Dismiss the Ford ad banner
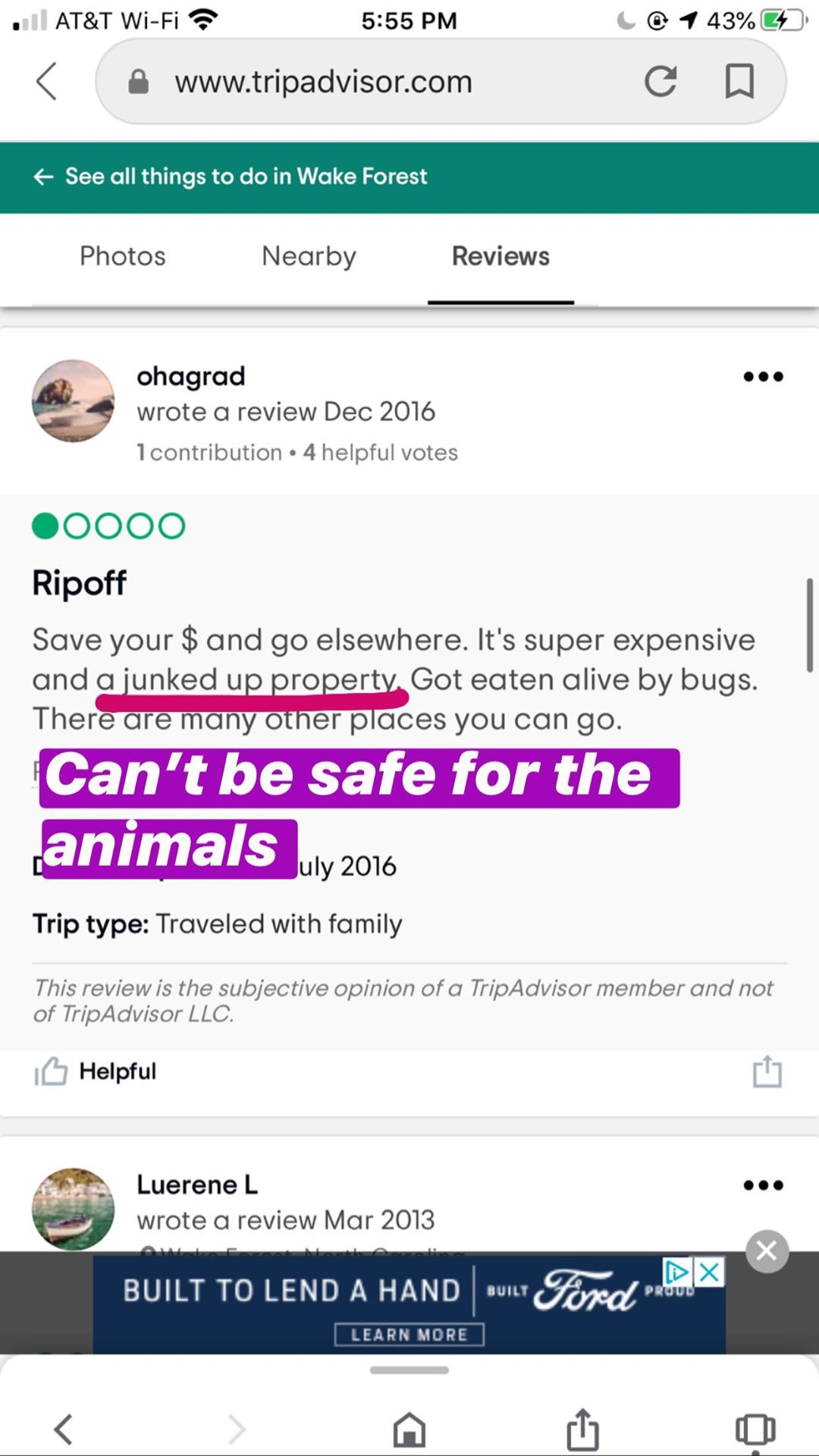Viewport: 819px width, 1456px height. point(767,1250)
